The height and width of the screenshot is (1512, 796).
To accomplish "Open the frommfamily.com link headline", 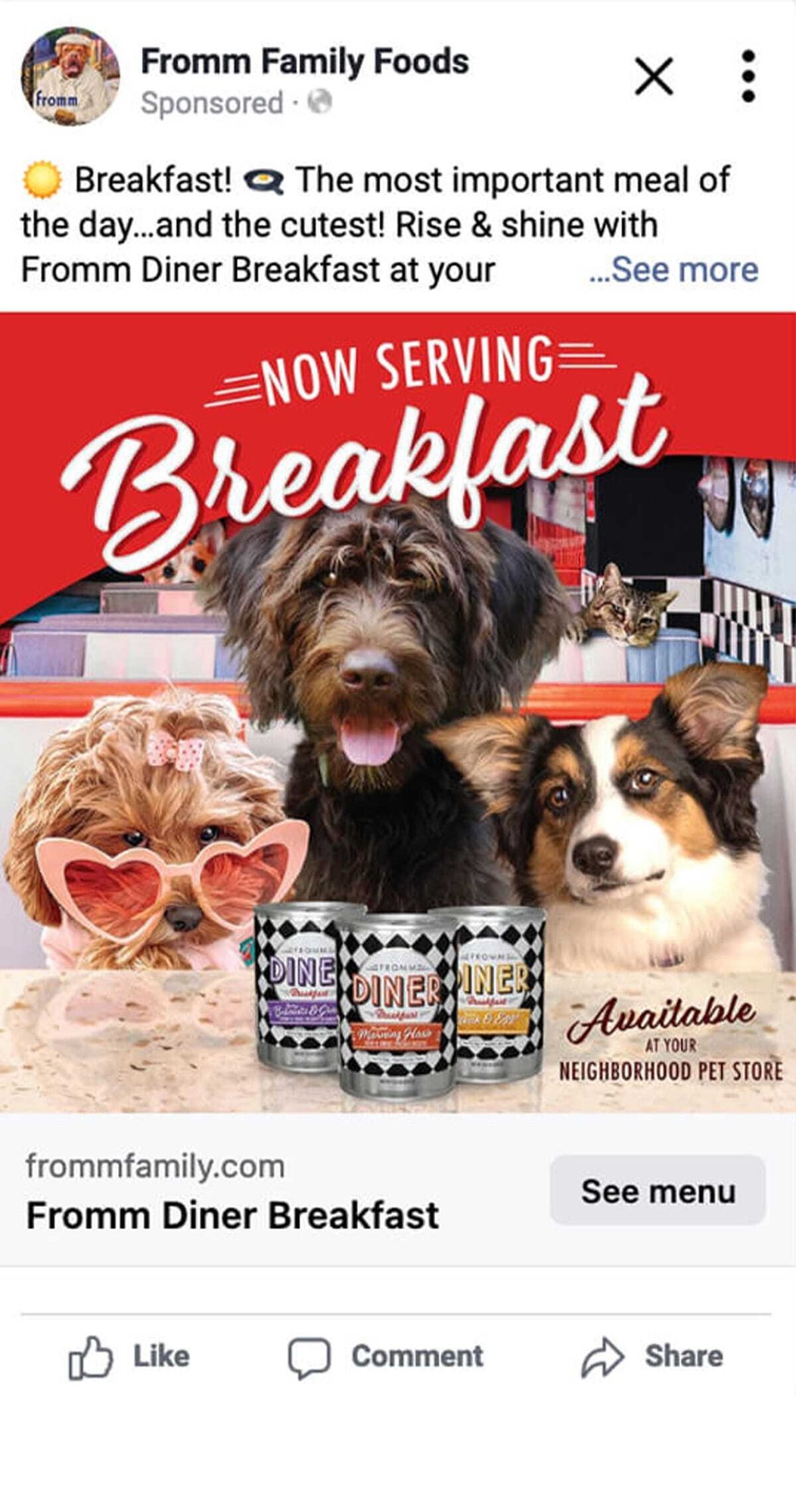I will coord(232,1216).
